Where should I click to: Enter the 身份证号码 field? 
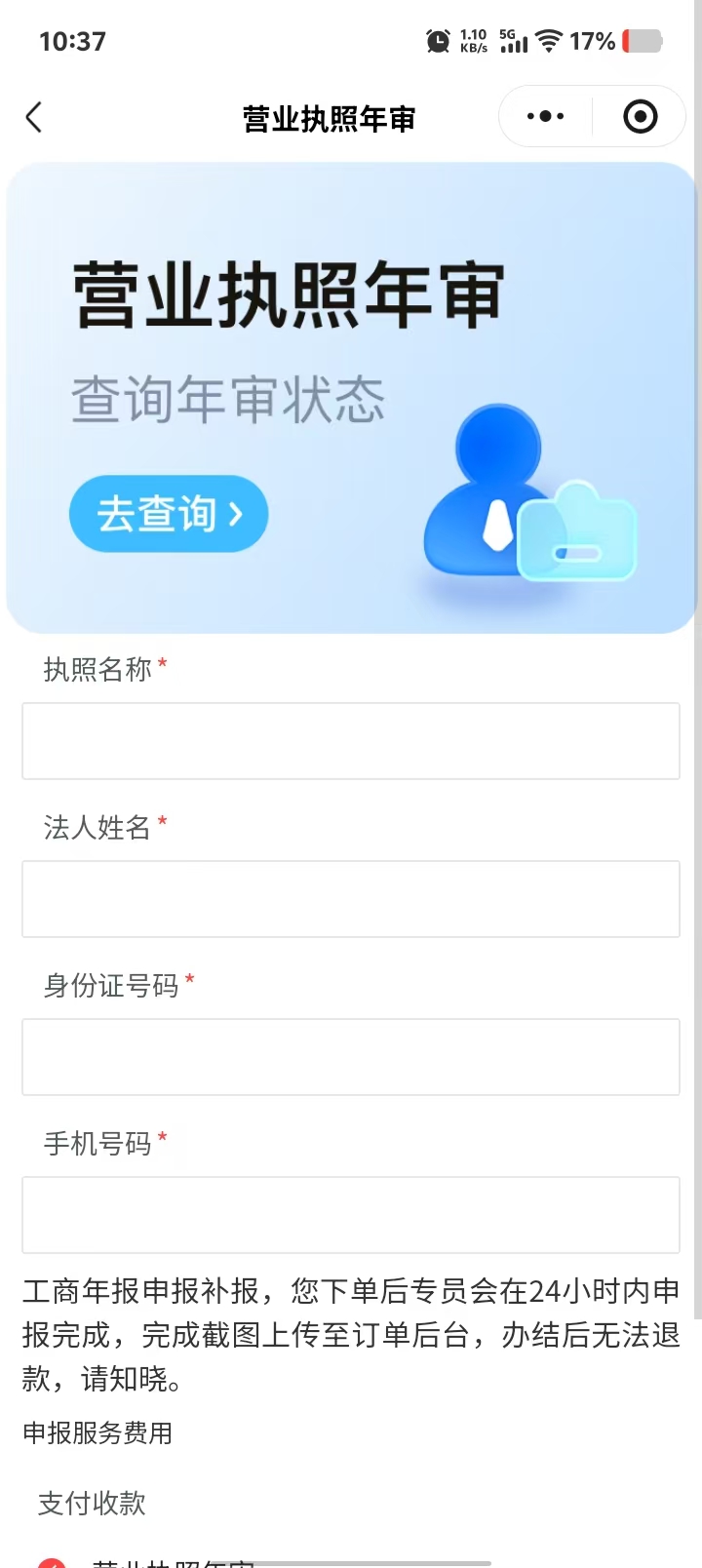pos(351,1057)
